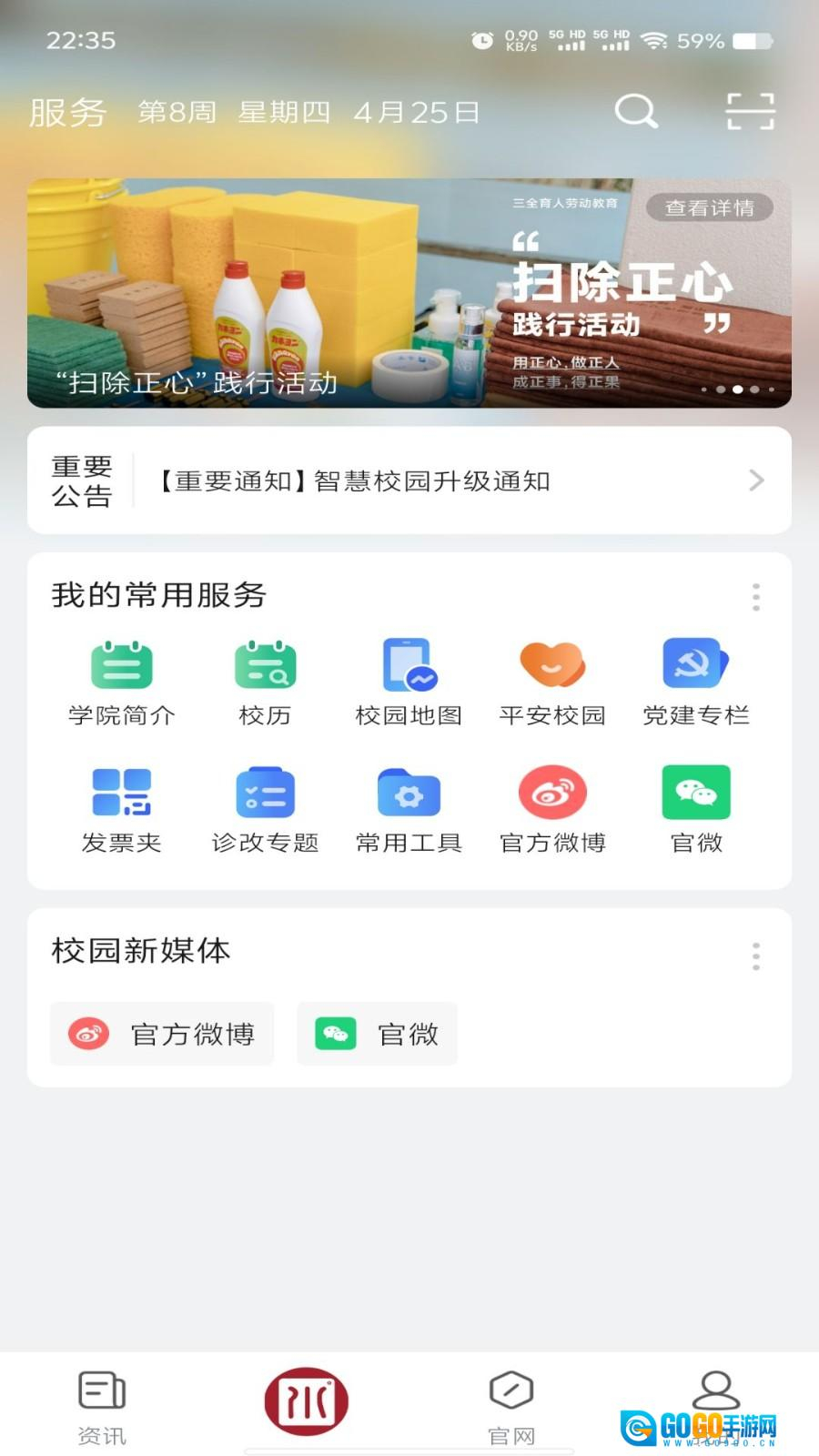Open 诊改专题 service
The image size is (819, 1456).
(x=265, y=810)
